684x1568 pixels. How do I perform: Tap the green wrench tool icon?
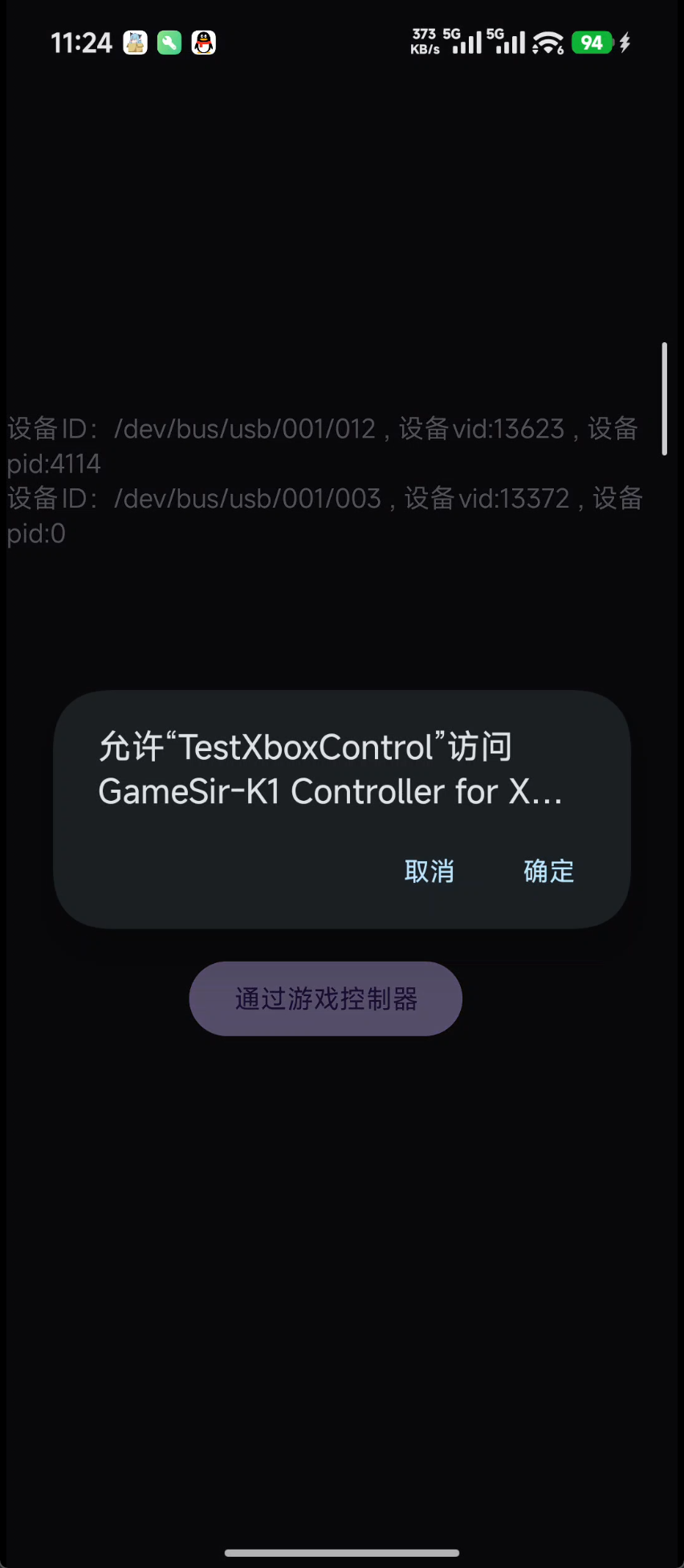pyautogui.click(x=169, y=43)
